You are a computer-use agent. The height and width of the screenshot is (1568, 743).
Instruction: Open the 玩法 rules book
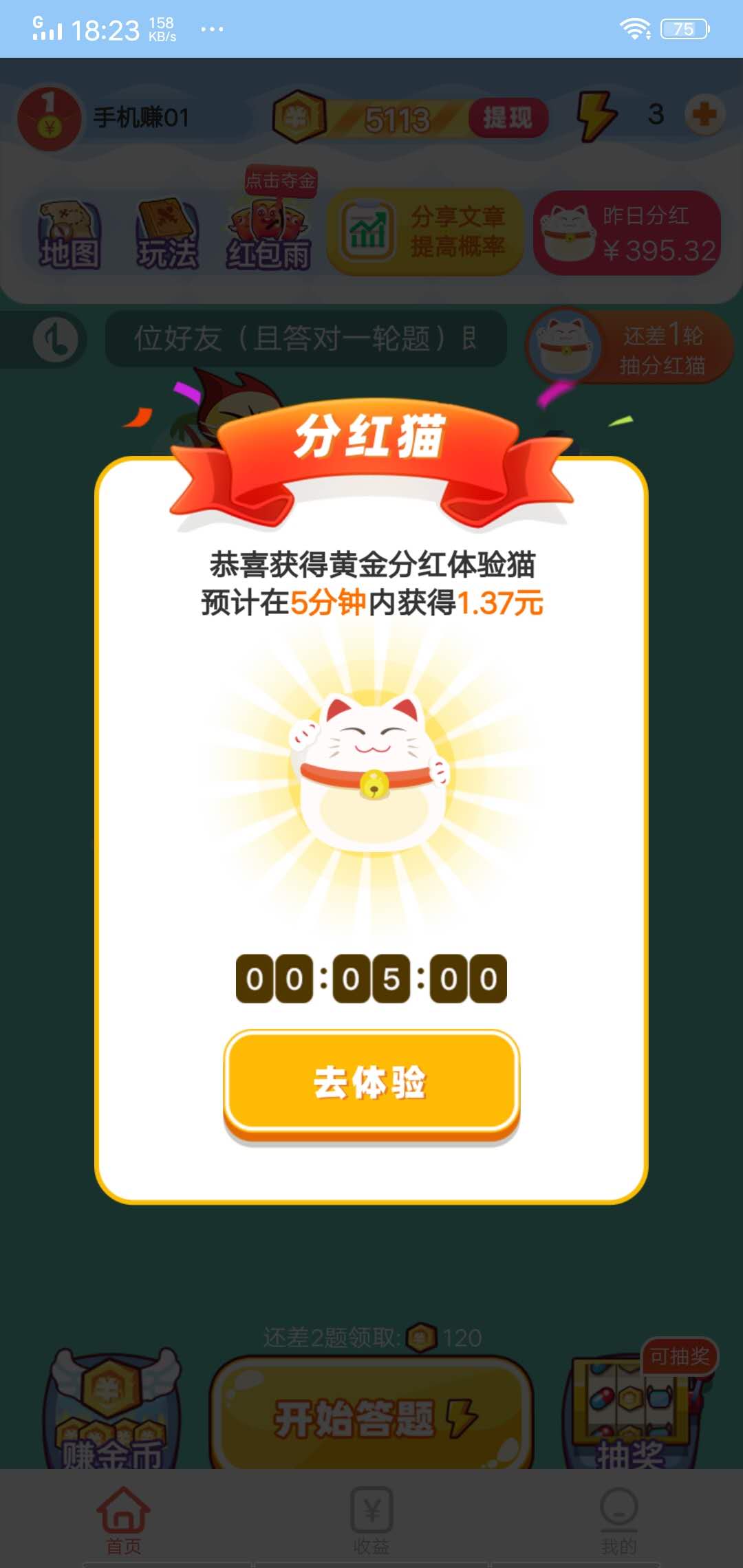(167, 236)
